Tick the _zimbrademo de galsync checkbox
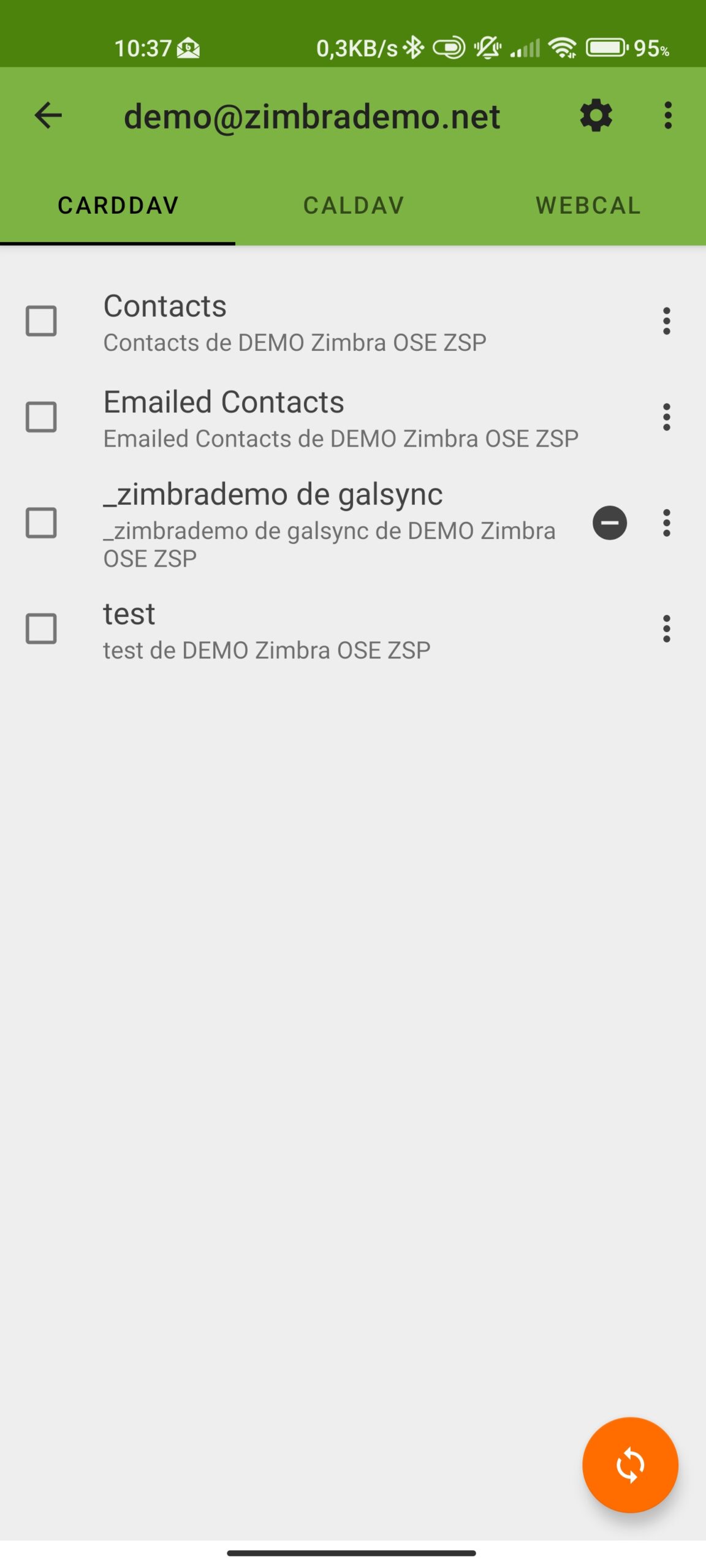The image size is (706, 1568). tap(41, 523)
